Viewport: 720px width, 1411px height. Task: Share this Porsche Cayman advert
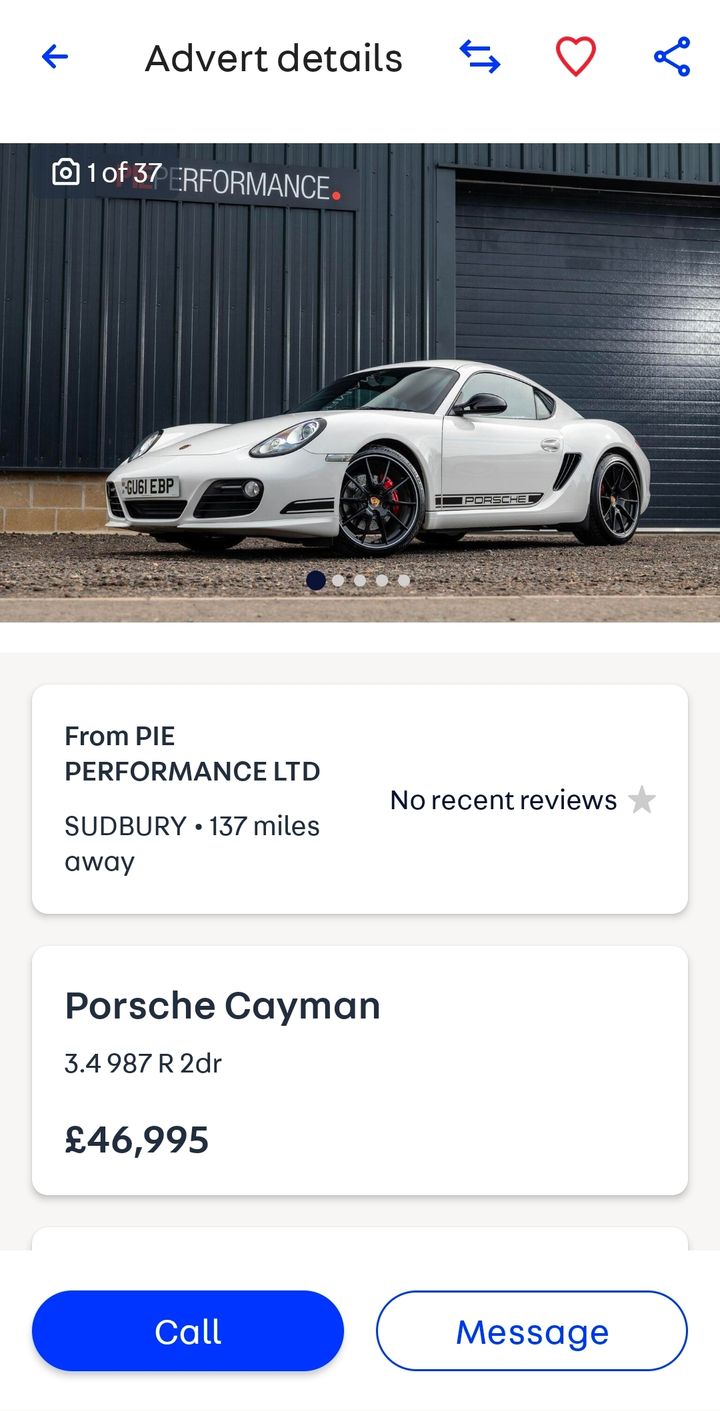point(672,57)
